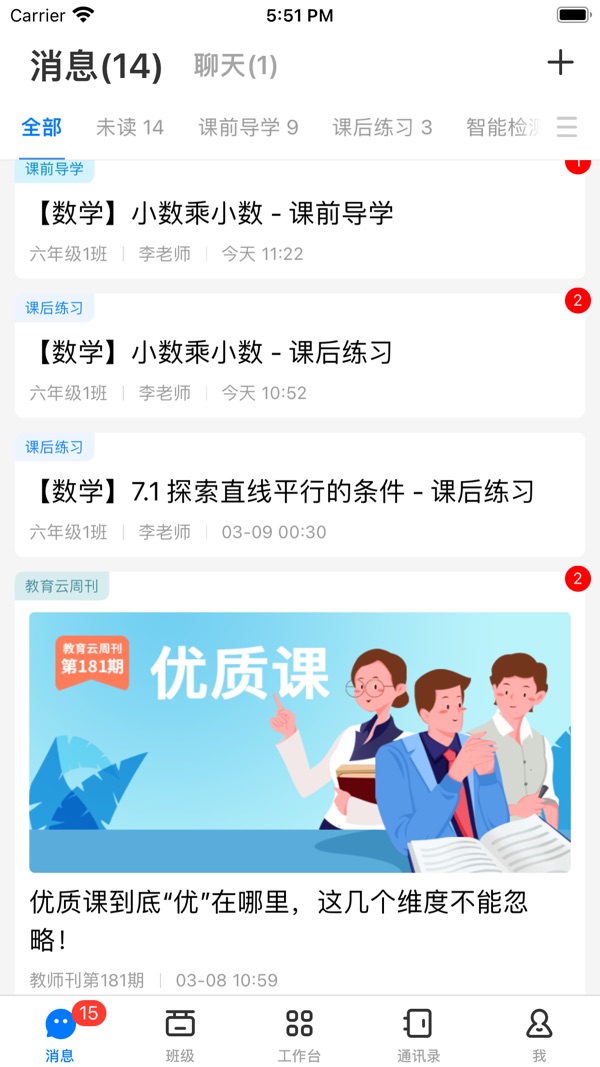Open 小数乘小数 - 课后练习 message
This screenshot has height=1067, width=600.
[300, 356]
